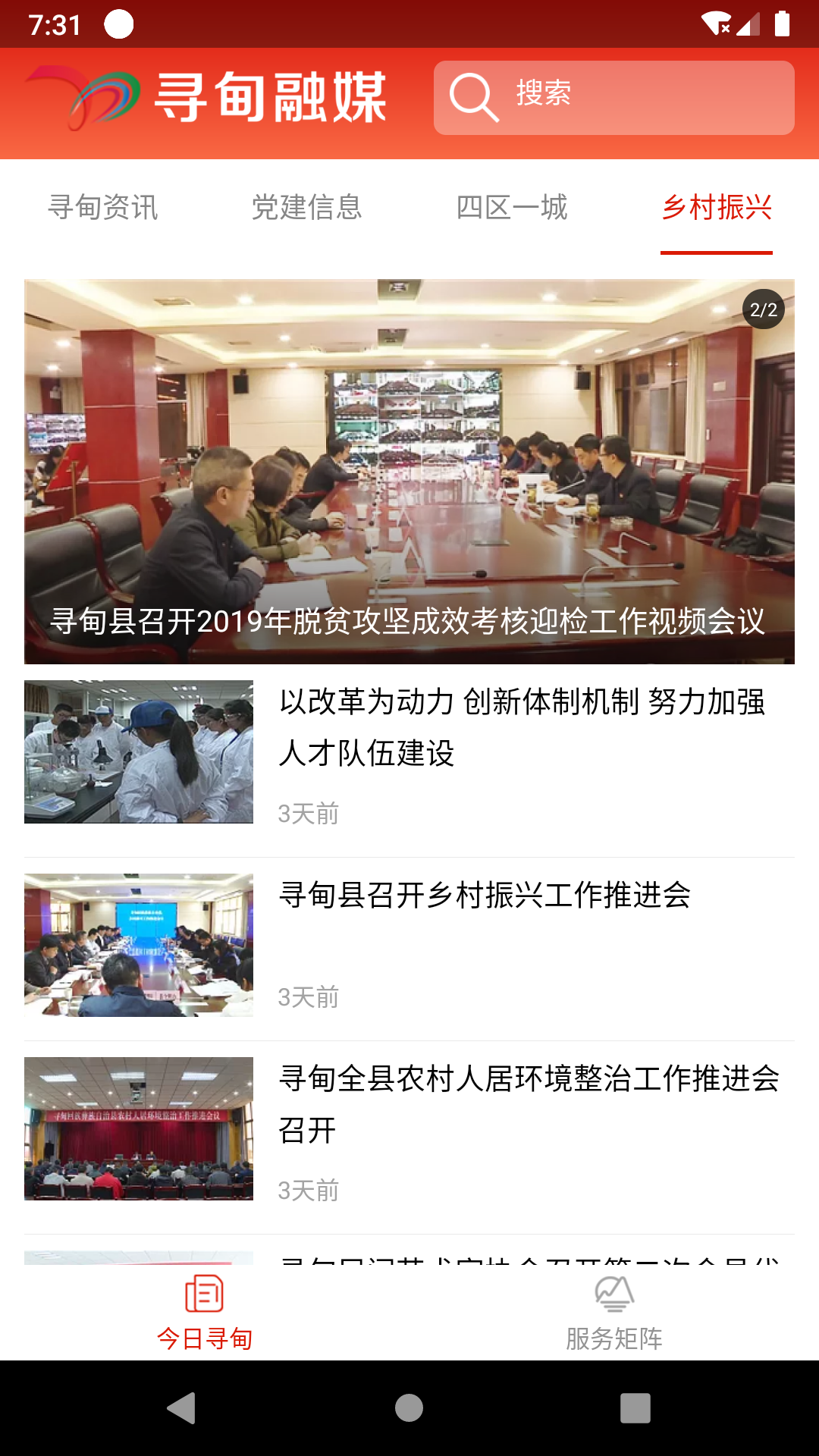Click the lab coat students article thumbnail
Image resolution: width=819 pixels, height=1456 pixels.
tap(140, 749)
